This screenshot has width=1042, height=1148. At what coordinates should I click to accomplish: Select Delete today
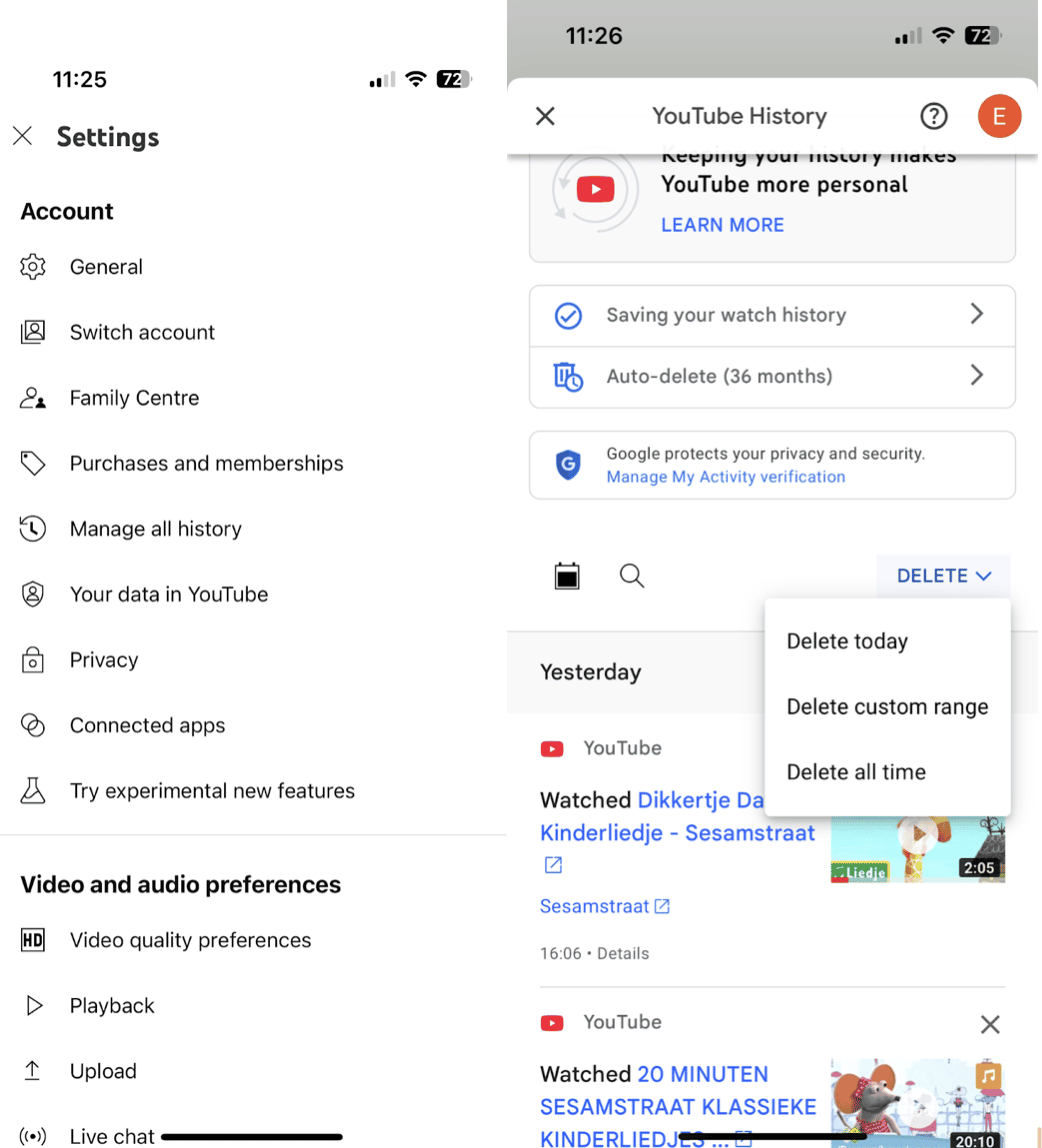click(x=847, y=641)
